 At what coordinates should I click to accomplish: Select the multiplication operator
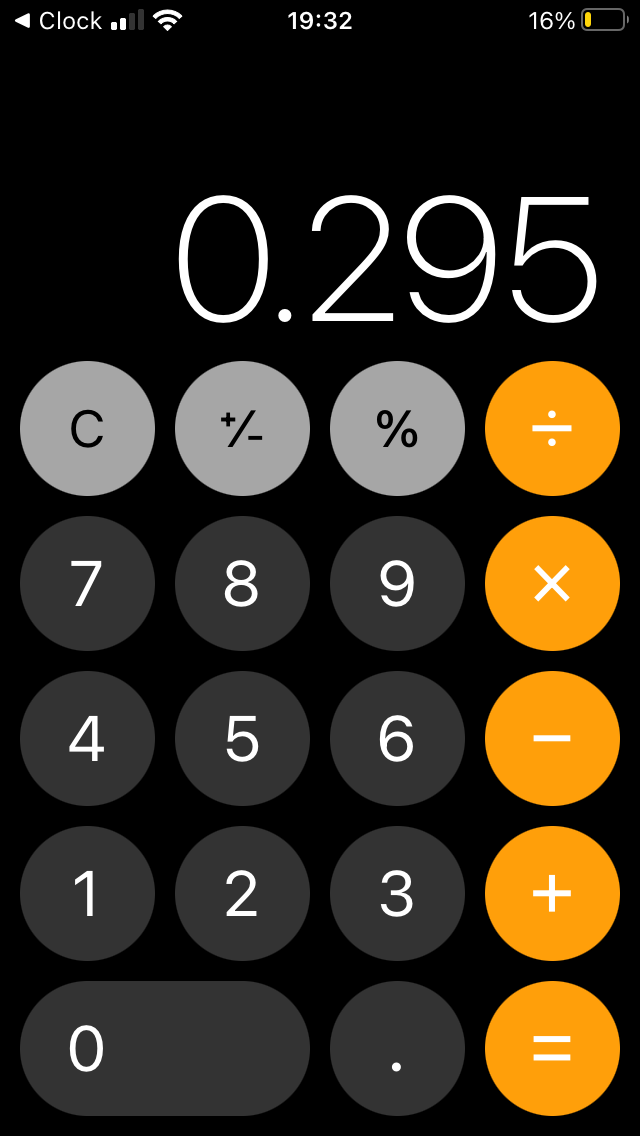point(552,583)
